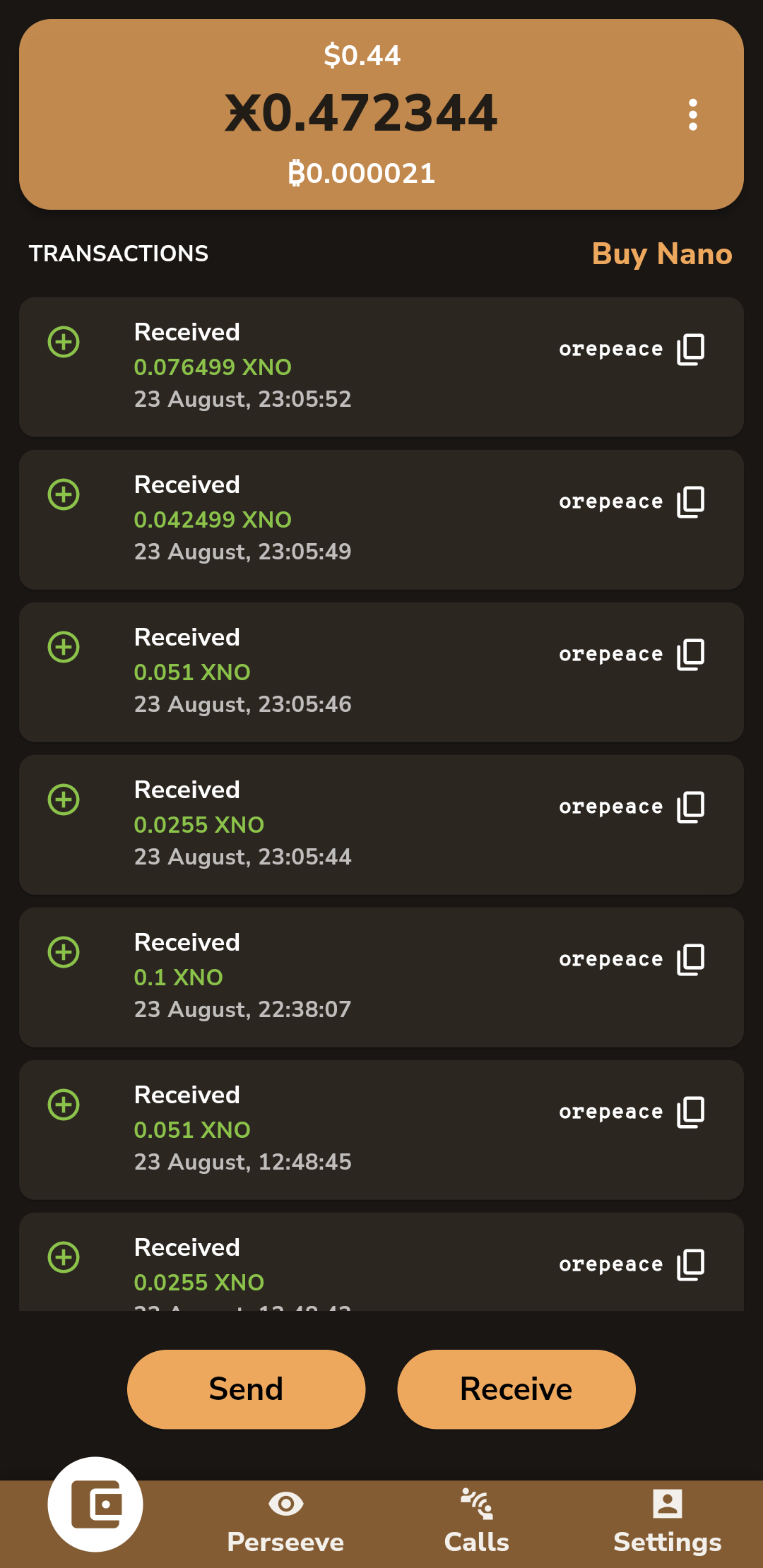Open the three-dot menu on balance card
Image resolution: width=763 pixels, height=1568 pixels.
pyautogui.click(x=693, y=114)
